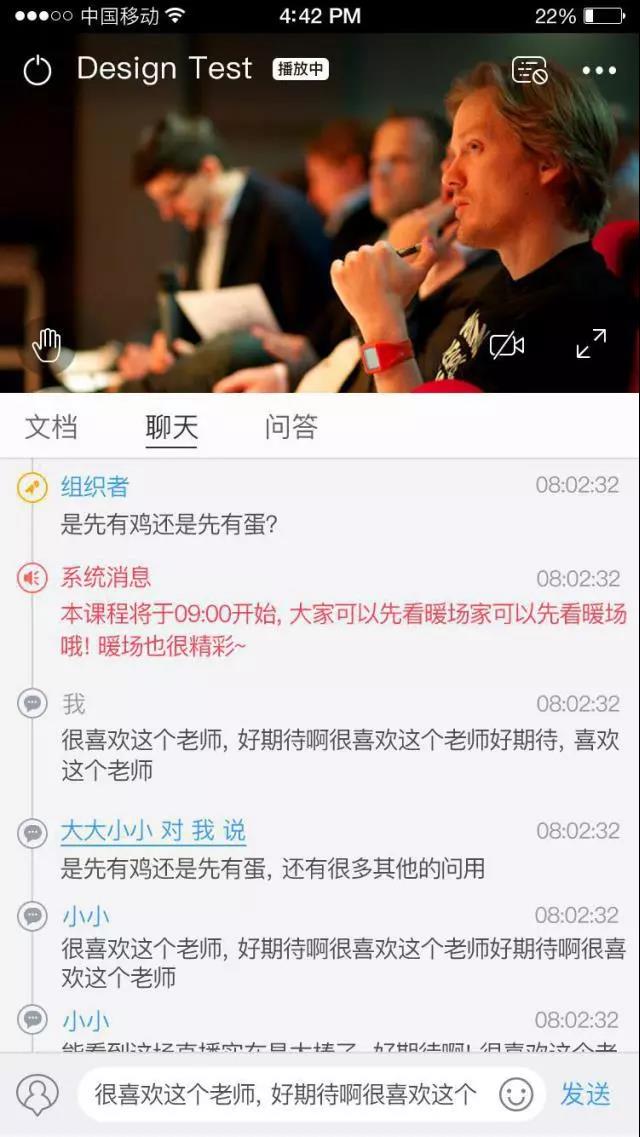This screenshot has width=640, height=1137.
Task: Select the 聊天 tab
Action: [x=171, y=427]
